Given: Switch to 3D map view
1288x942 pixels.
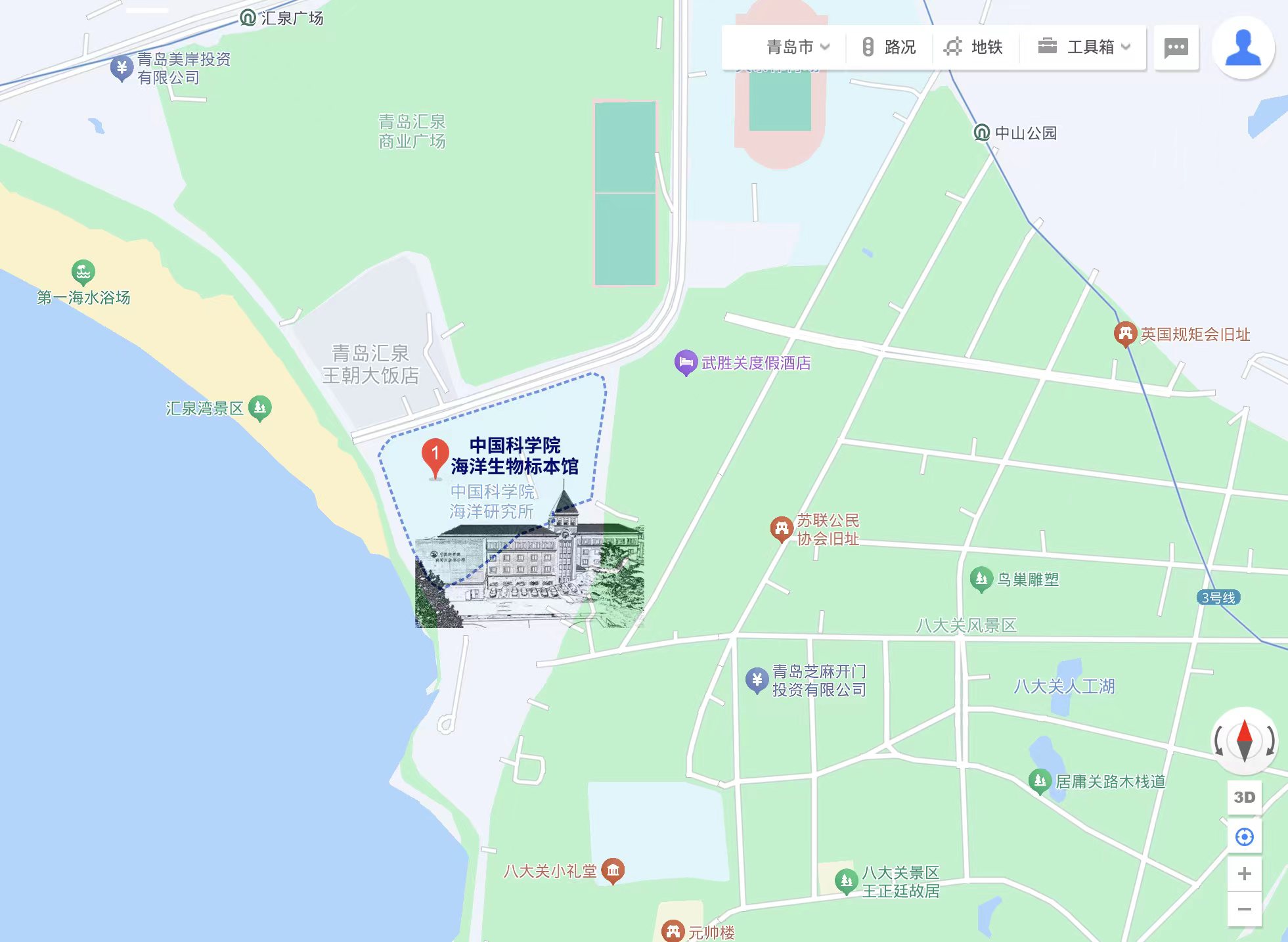Looking at the screenshot, I should click(x=1244, y=797).
